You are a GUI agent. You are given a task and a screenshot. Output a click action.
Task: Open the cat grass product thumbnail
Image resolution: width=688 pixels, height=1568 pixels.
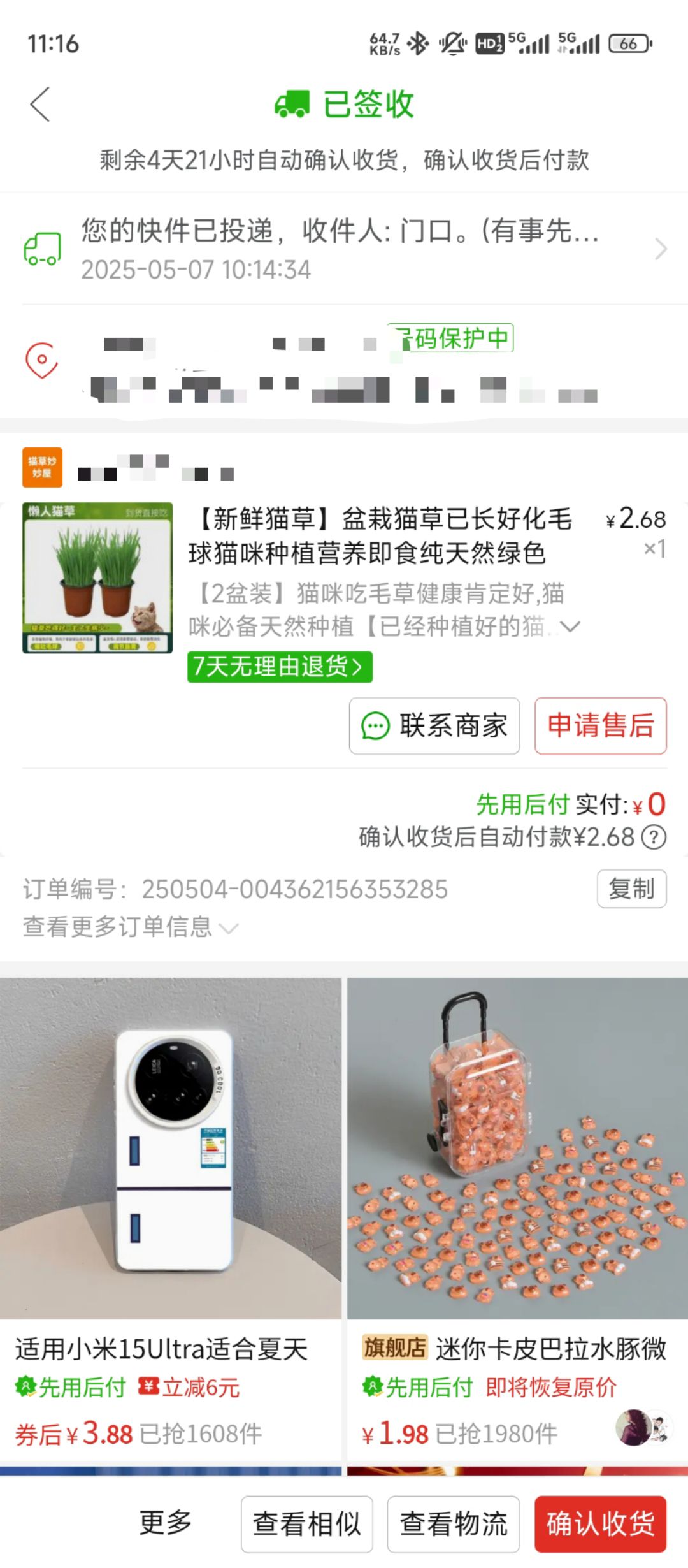click(x=97, y=577)
